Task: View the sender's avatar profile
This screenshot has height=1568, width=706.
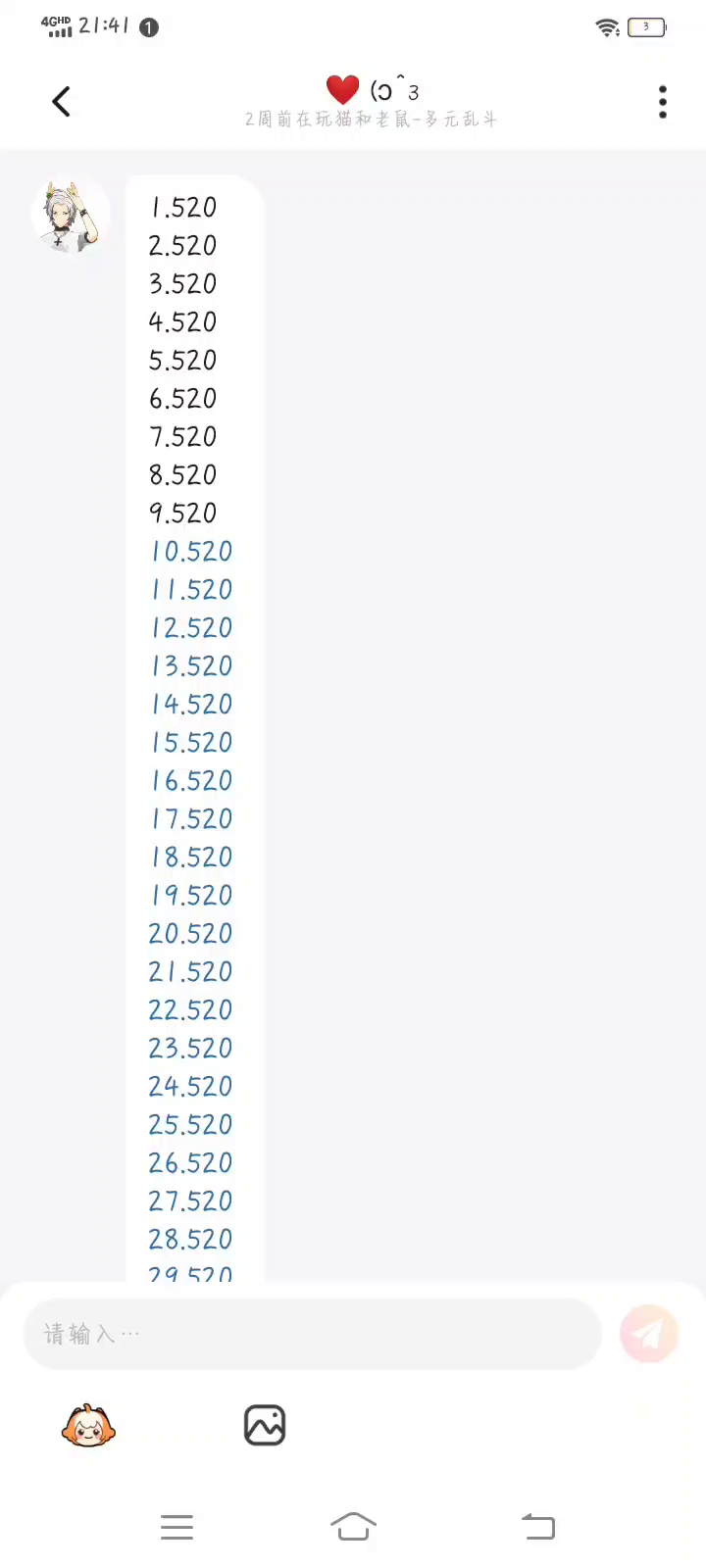Action: click(70, 216)
